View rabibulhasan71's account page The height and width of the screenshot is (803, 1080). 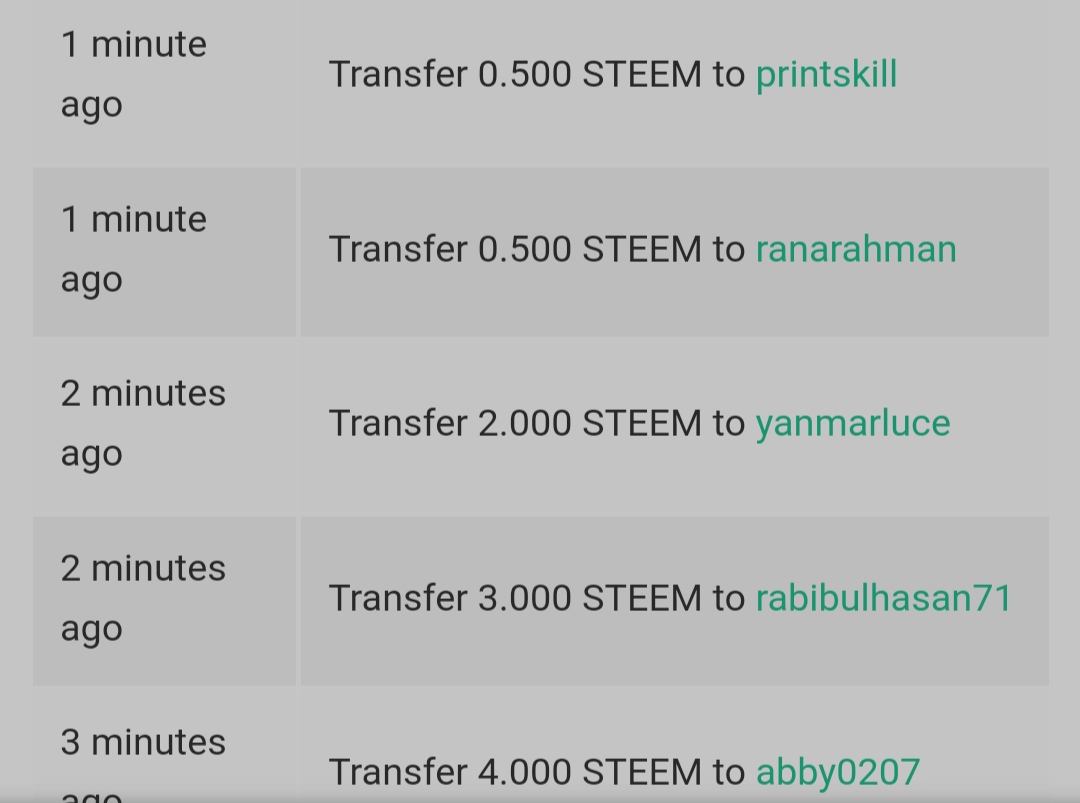883,598
